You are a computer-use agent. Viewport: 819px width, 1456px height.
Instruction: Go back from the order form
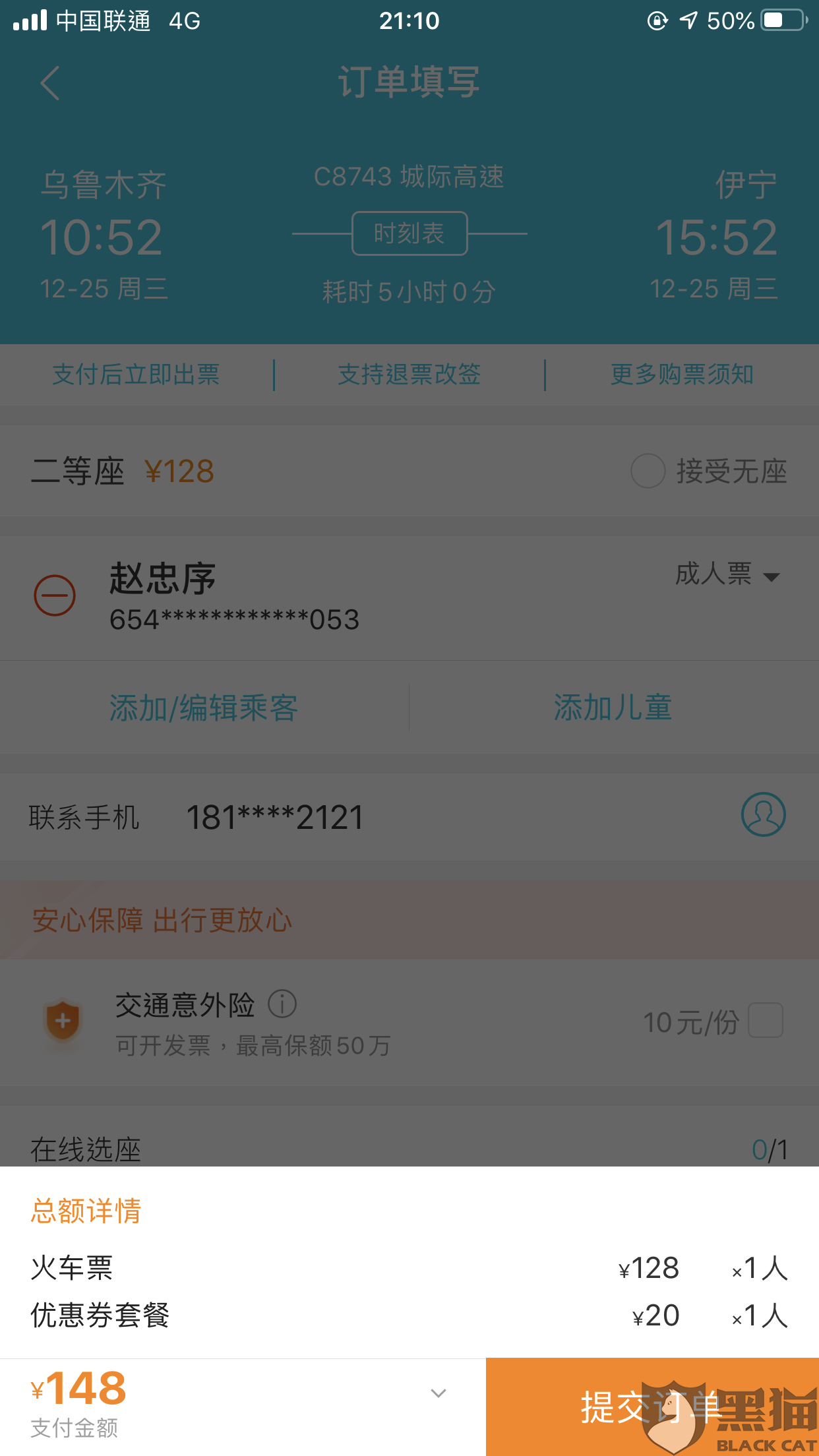(x=50, y=83)
